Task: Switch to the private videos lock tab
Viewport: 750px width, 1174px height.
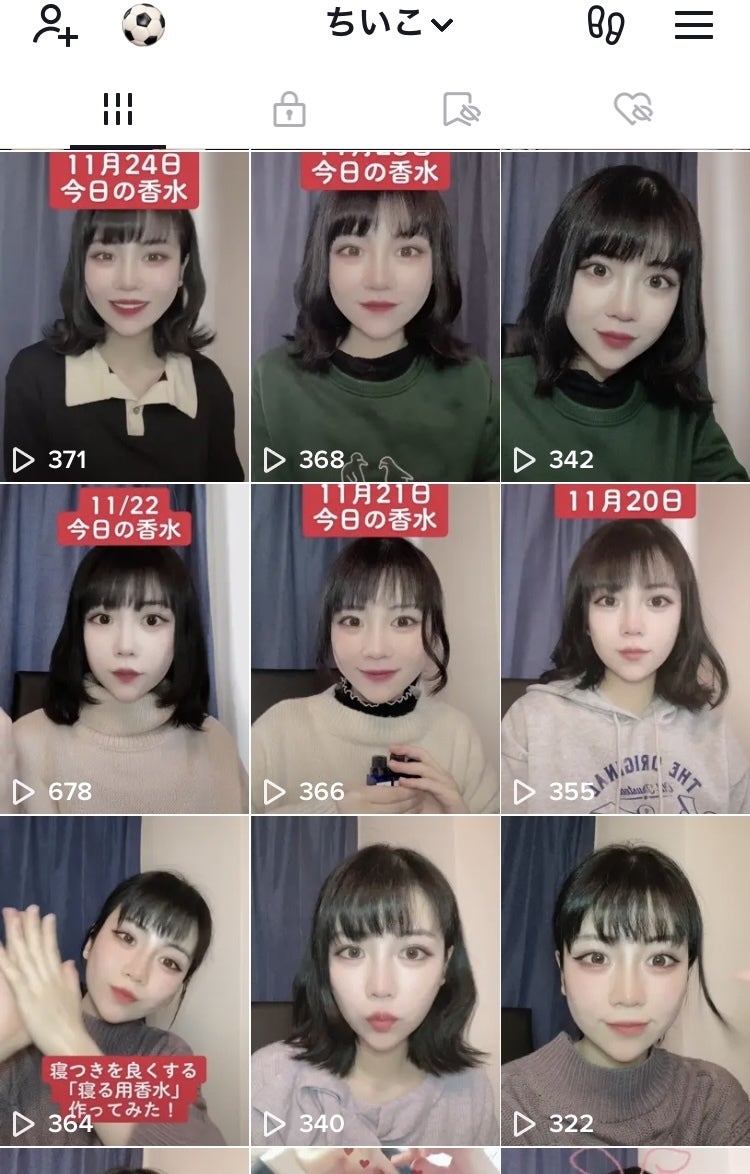Action: click(x=289, y=110)
